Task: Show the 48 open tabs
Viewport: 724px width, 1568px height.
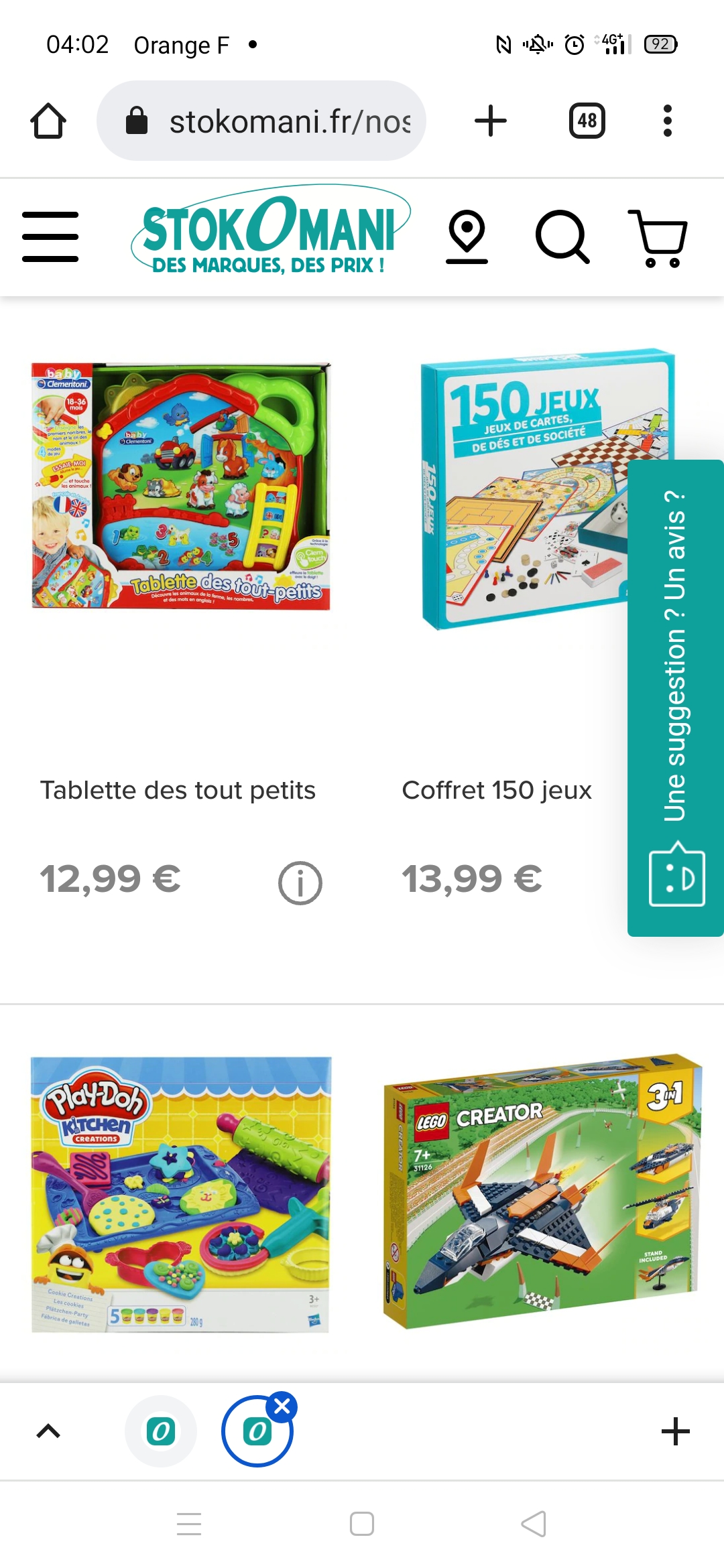Action: pyautogui.click(x=587, y=121)
